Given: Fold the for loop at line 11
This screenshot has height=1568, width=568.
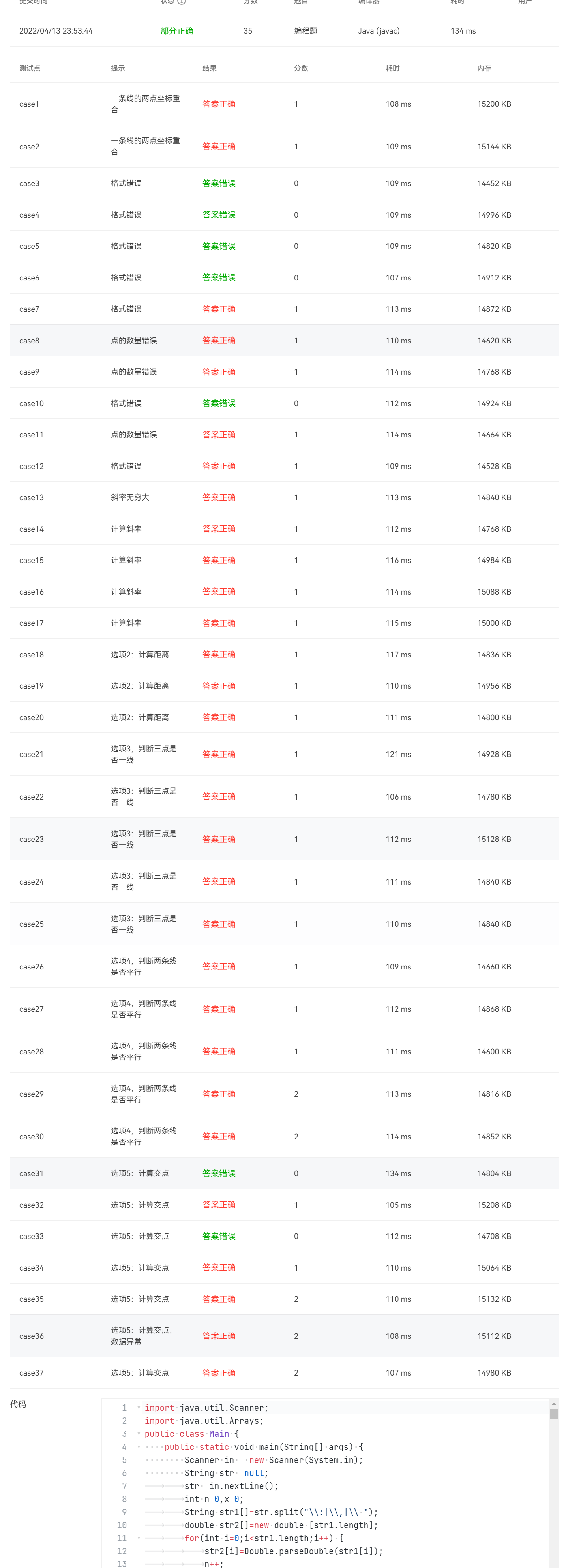Looking at the screenshot, I should (139, 1538).
